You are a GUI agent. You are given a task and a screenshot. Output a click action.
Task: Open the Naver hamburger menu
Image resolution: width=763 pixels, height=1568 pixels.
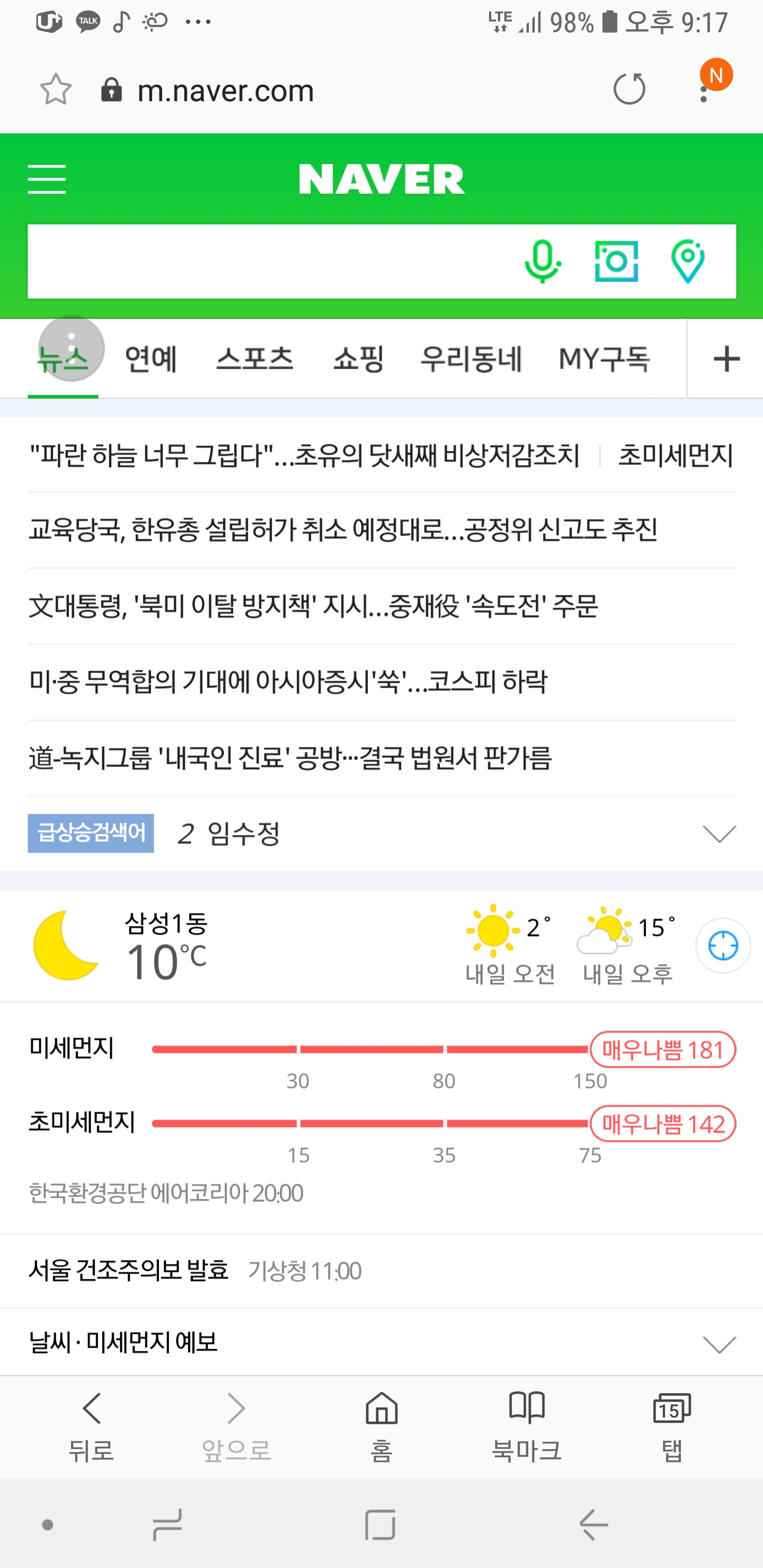[47, 179]
